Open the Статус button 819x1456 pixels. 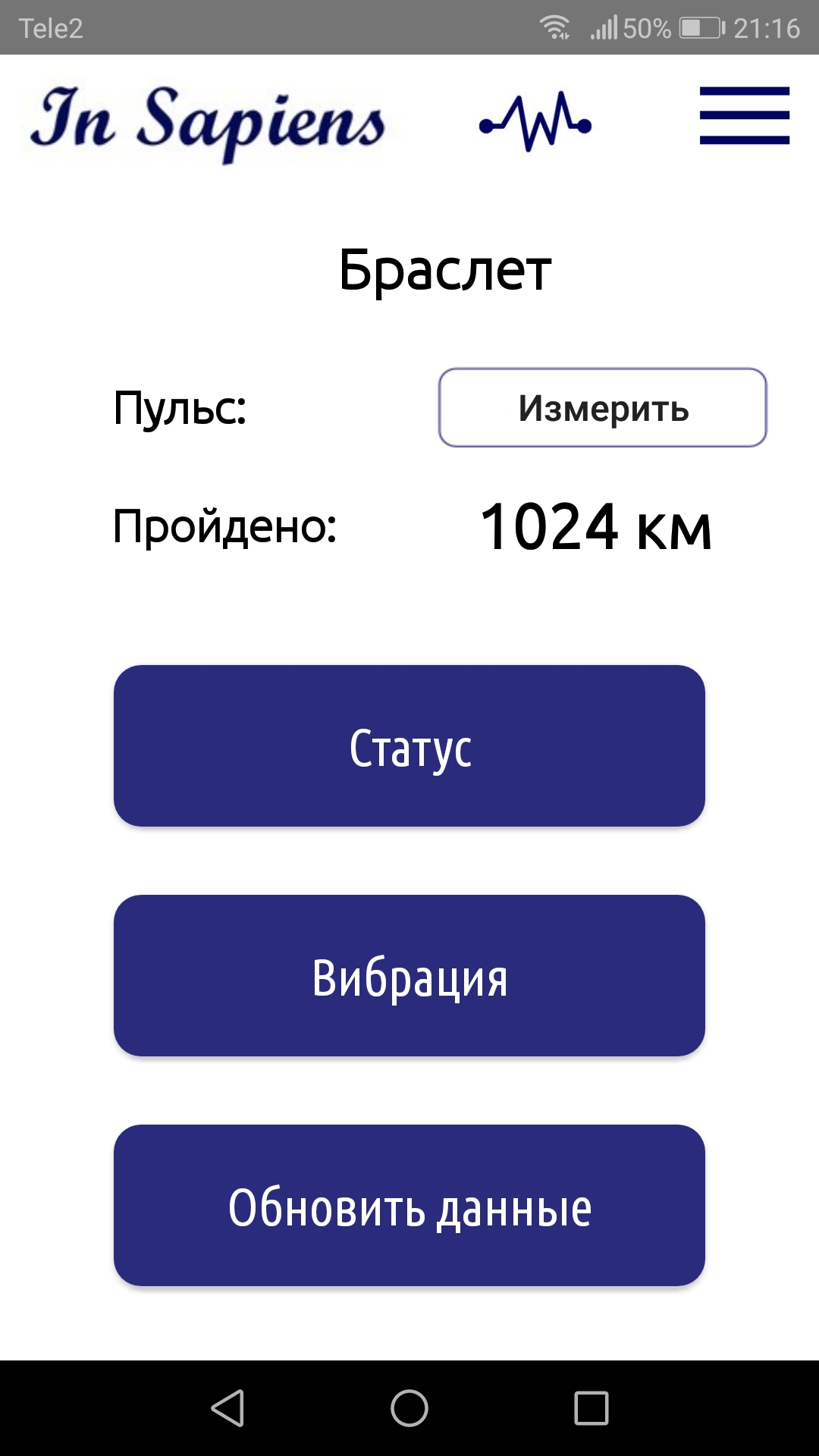coord(409,746)
